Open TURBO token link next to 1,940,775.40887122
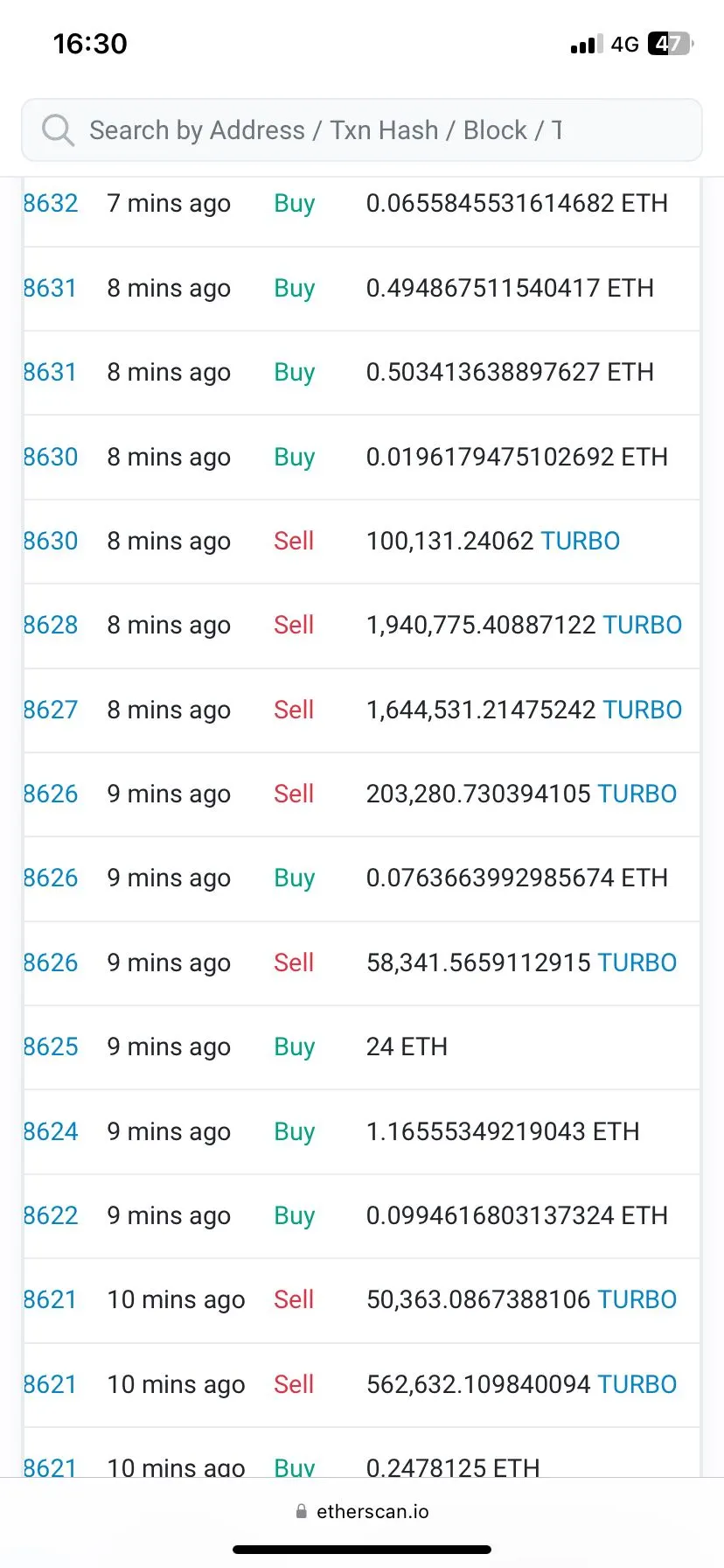Viewport: 724px width, 1568px height. click(x=643, y=625)
